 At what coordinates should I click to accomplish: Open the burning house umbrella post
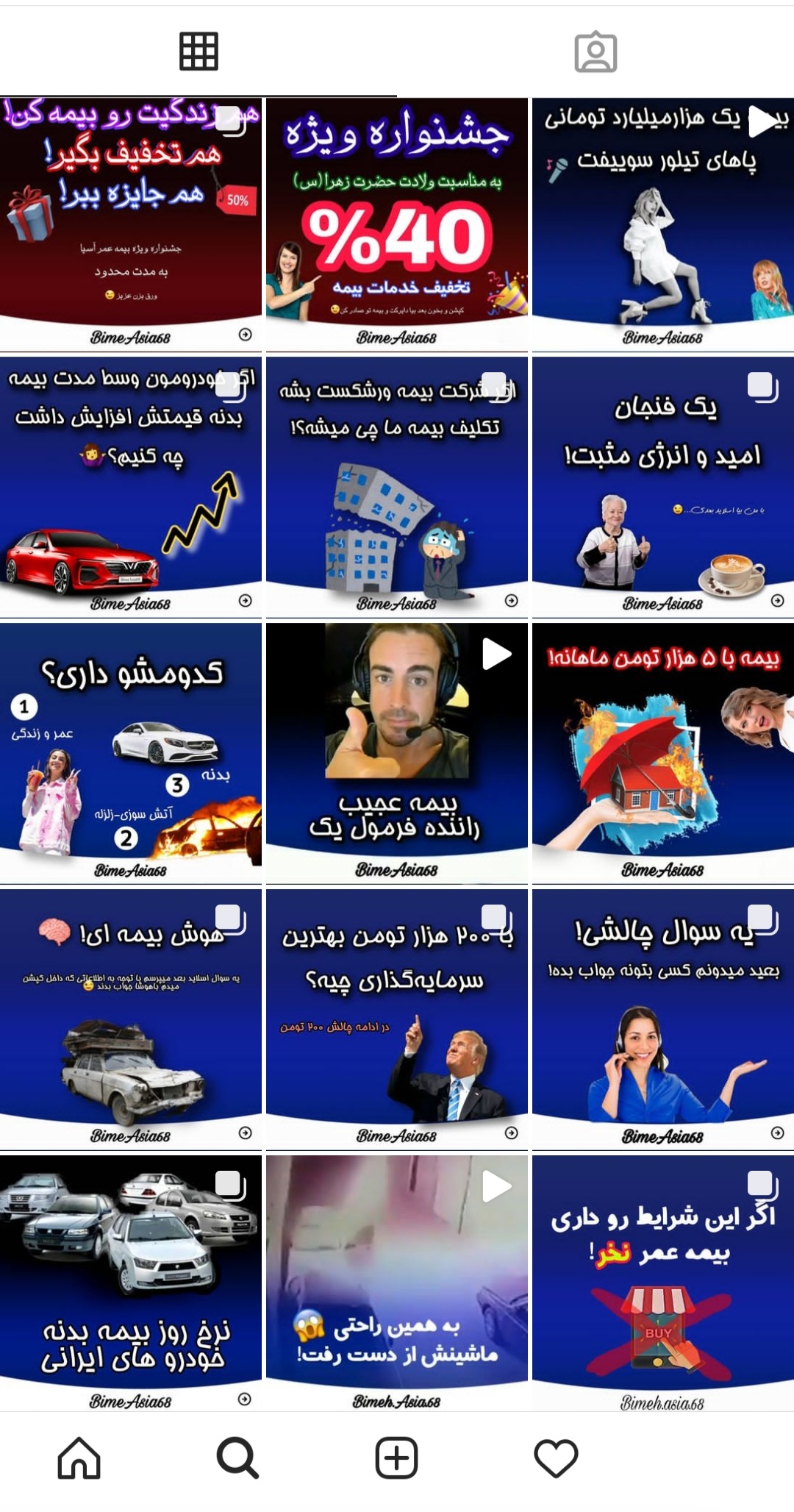pos(663,754)
